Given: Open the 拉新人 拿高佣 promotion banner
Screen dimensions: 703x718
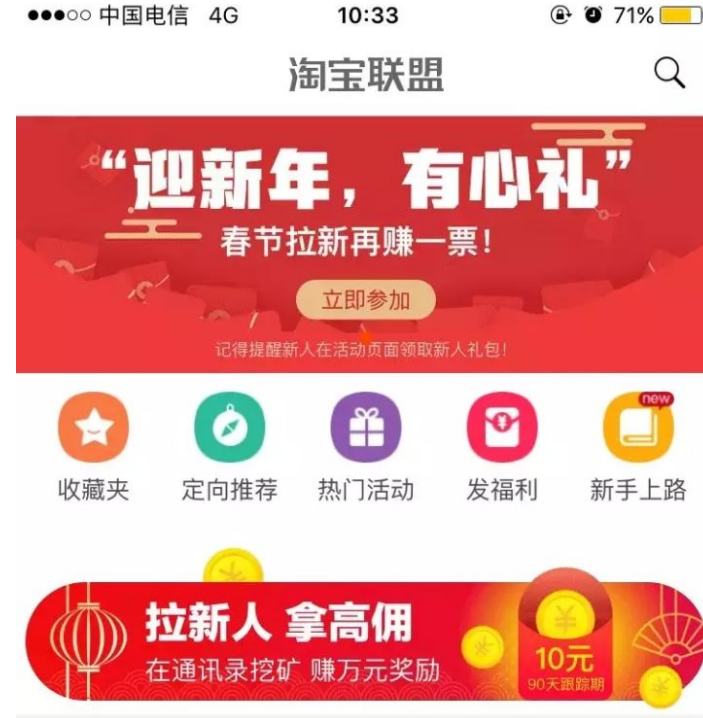Looking at the screenshot, I should [360, 640].
